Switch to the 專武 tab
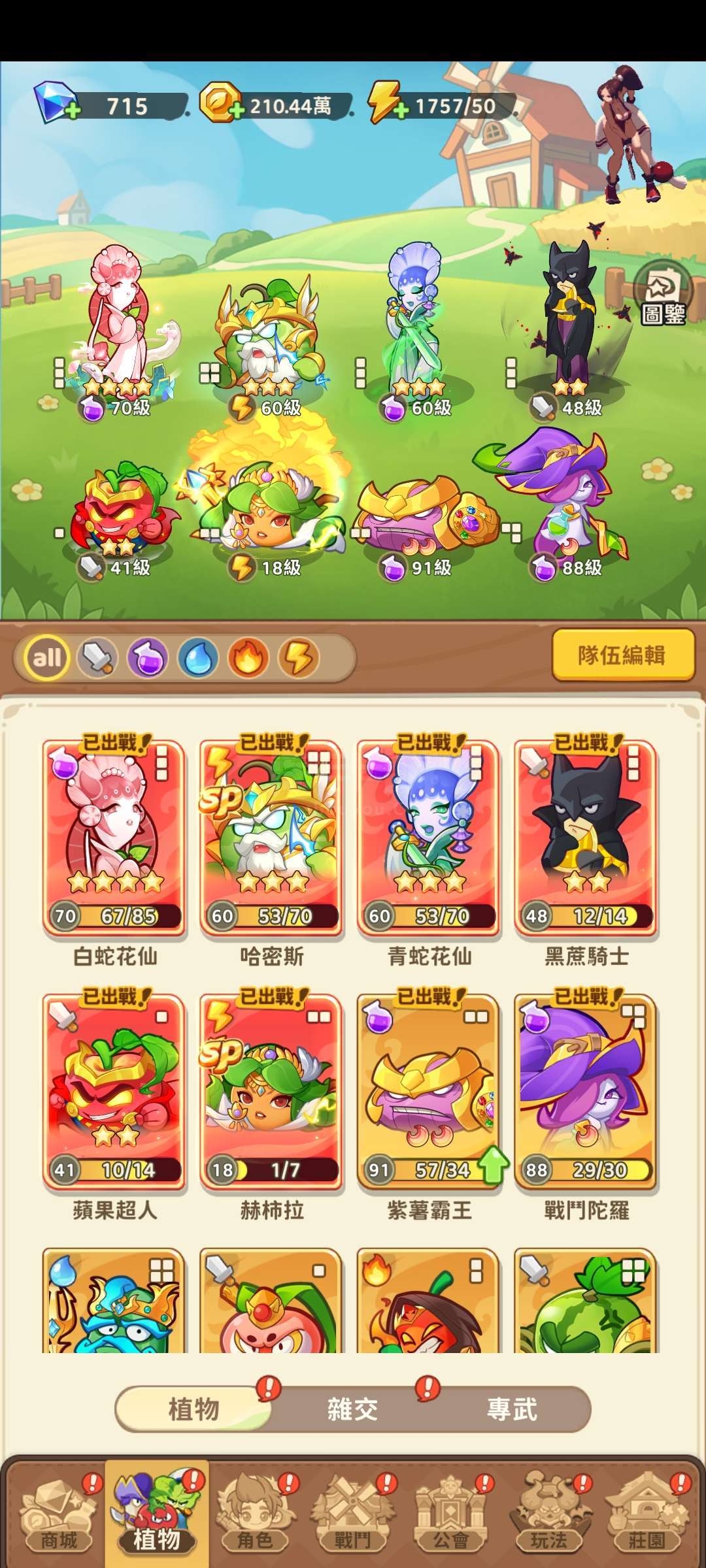 coord(512,1409)
